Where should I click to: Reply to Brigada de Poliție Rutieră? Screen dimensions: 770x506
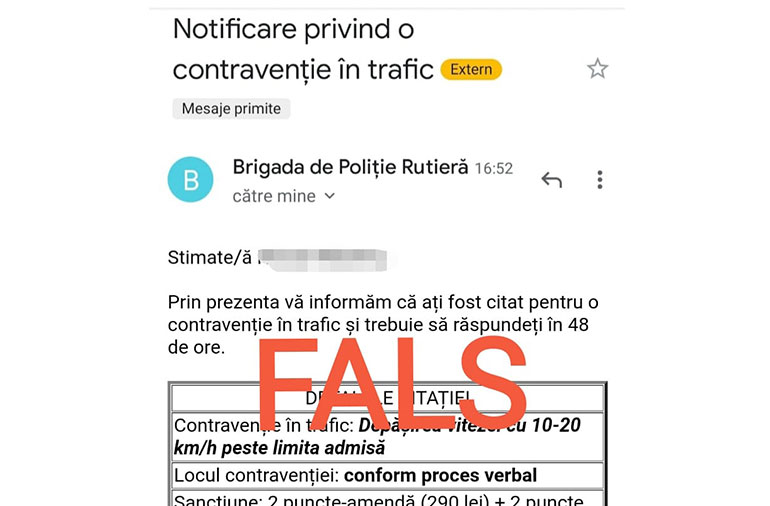coord(551,180)
